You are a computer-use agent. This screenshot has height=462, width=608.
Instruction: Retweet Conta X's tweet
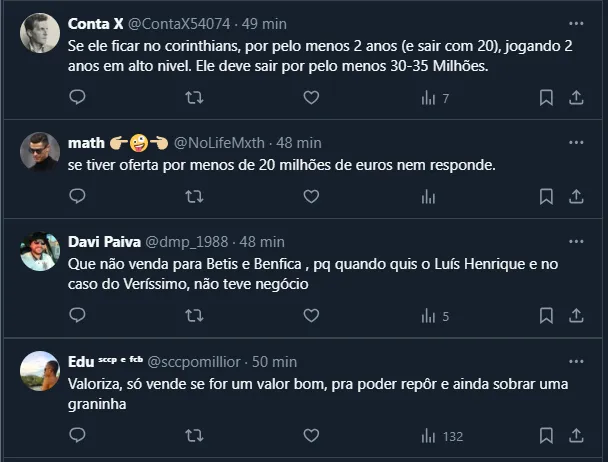click(x=194, y=97)
